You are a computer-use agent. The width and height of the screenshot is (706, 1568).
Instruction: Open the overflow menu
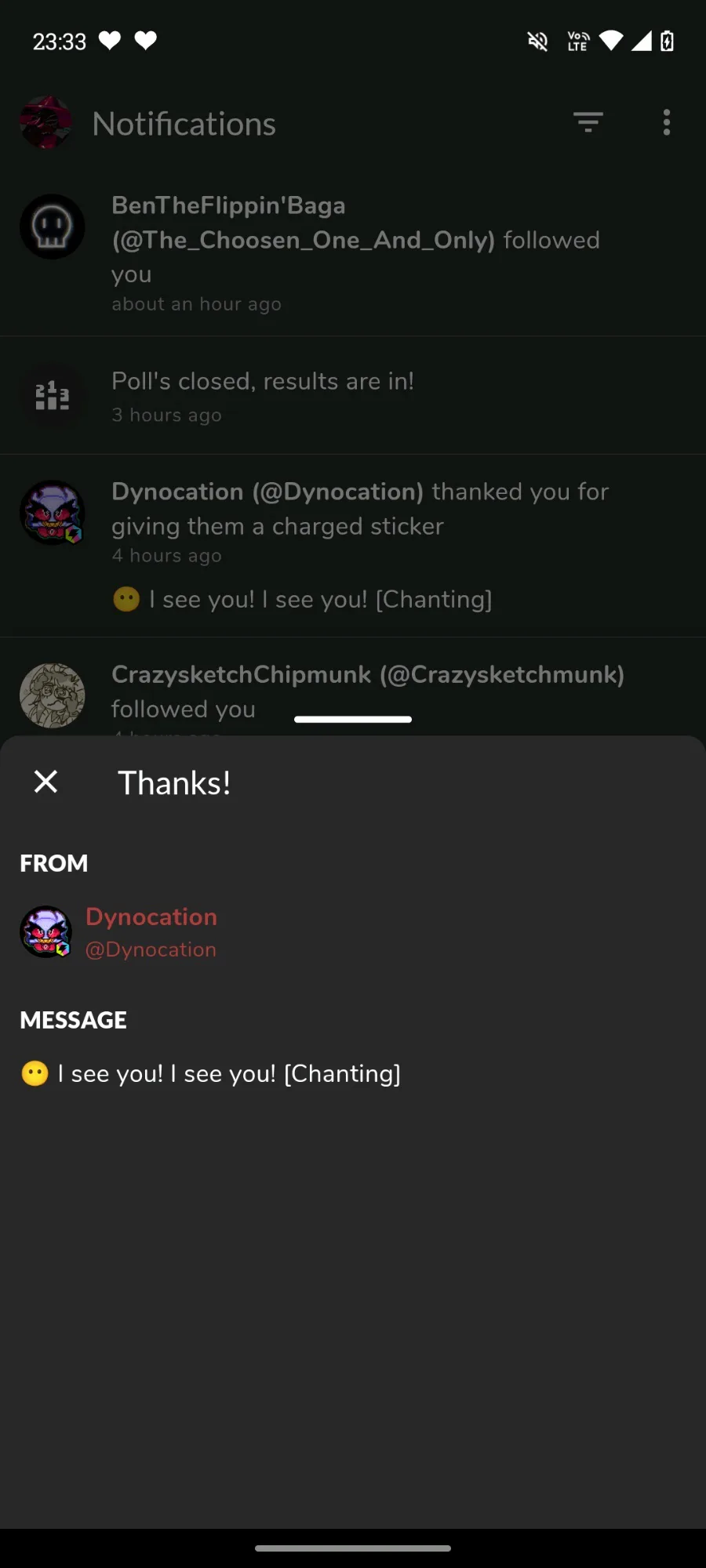pos(667,122)
